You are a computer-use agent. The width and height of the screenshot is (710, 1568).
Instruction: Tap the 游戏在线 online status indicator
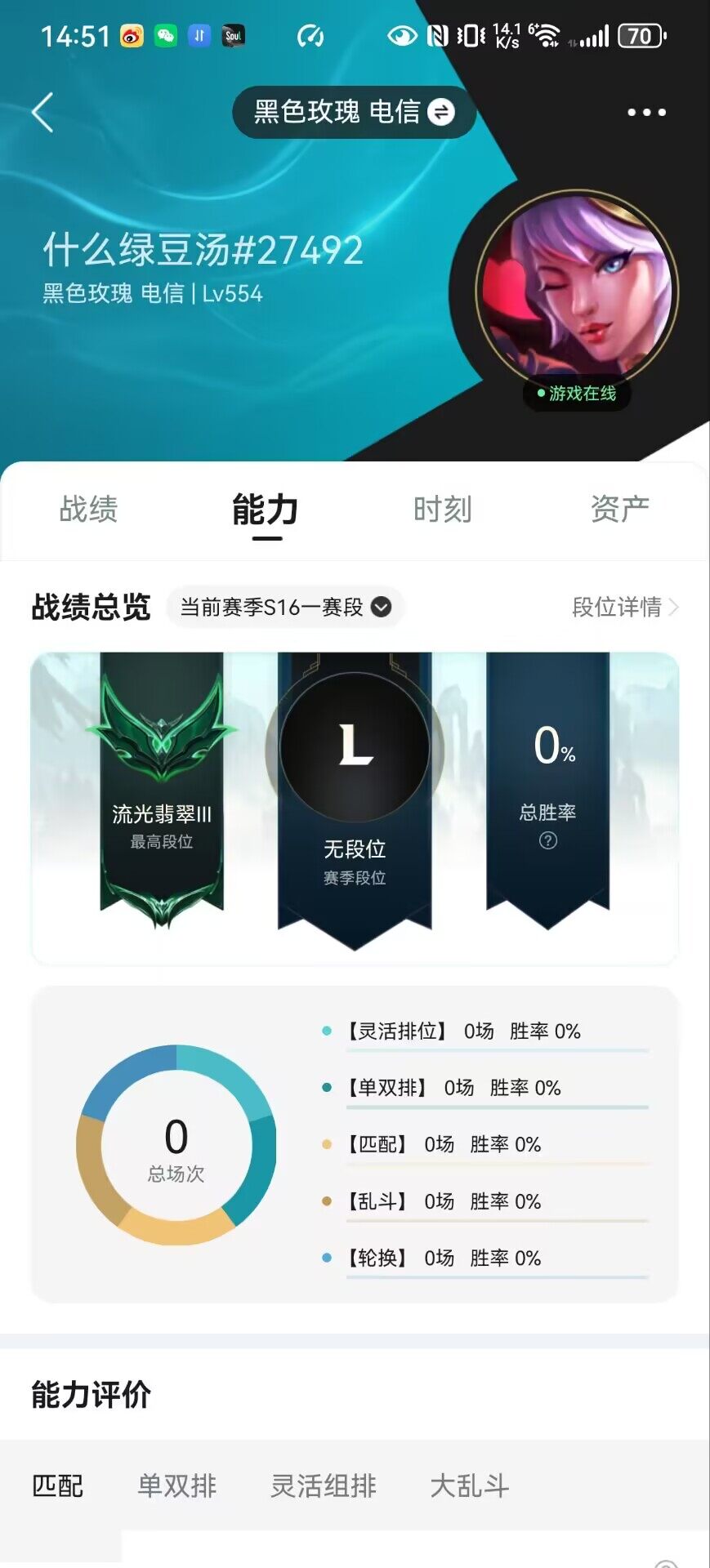click(x=577, y=394)
